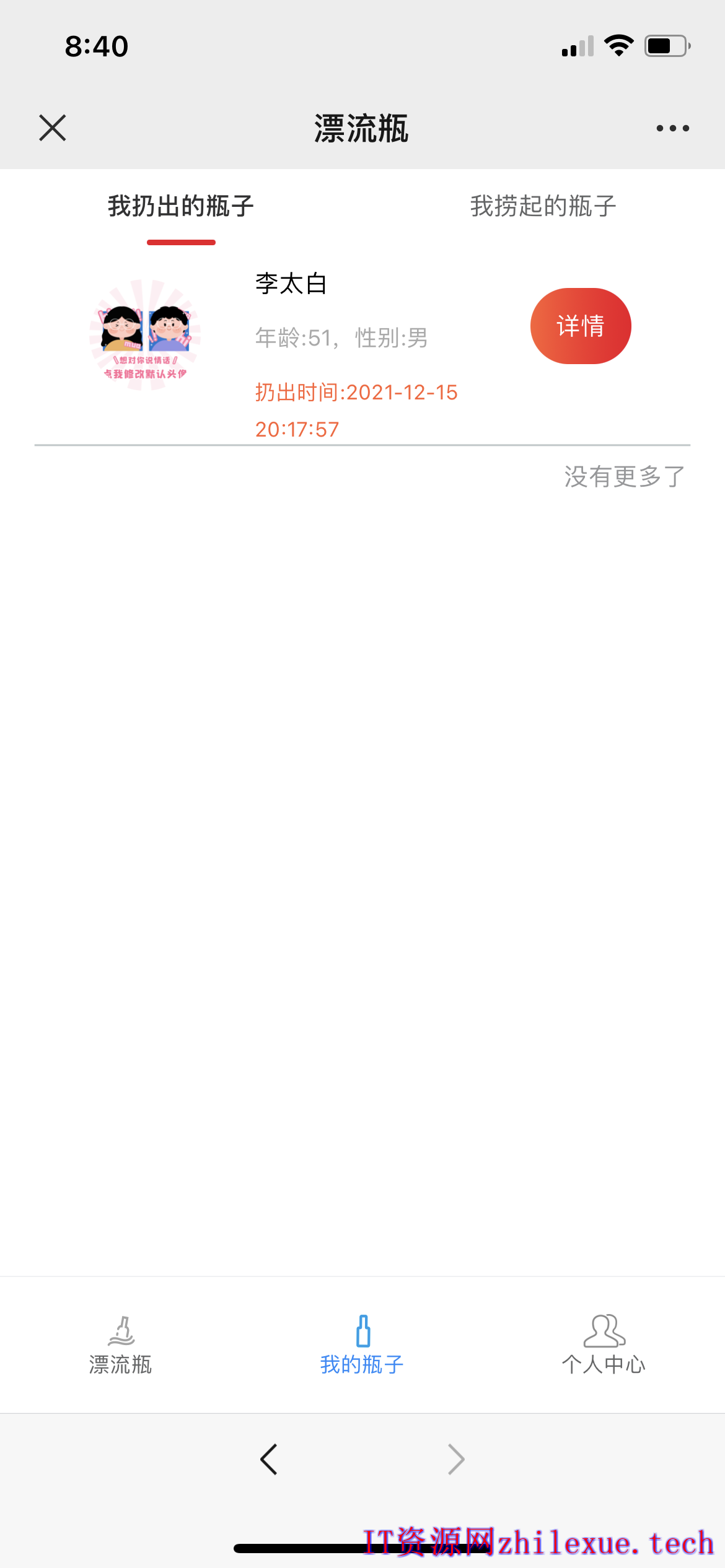Select the 我扔出的瓶子 tab
Viewport: 725px width, 1568px height.
coord(181,206)
